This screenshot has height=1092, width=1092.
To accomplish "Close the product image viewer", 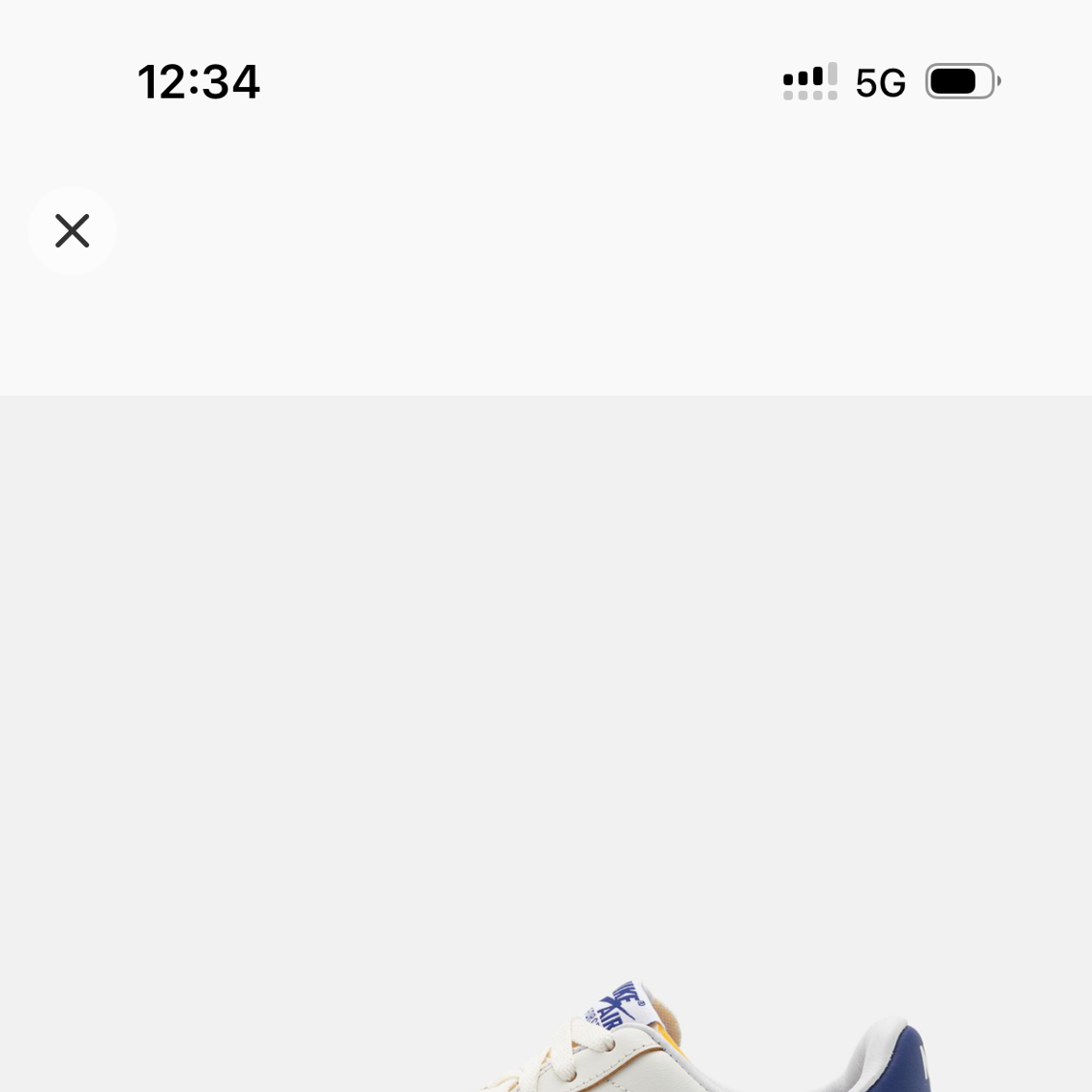I will [72, 230].
